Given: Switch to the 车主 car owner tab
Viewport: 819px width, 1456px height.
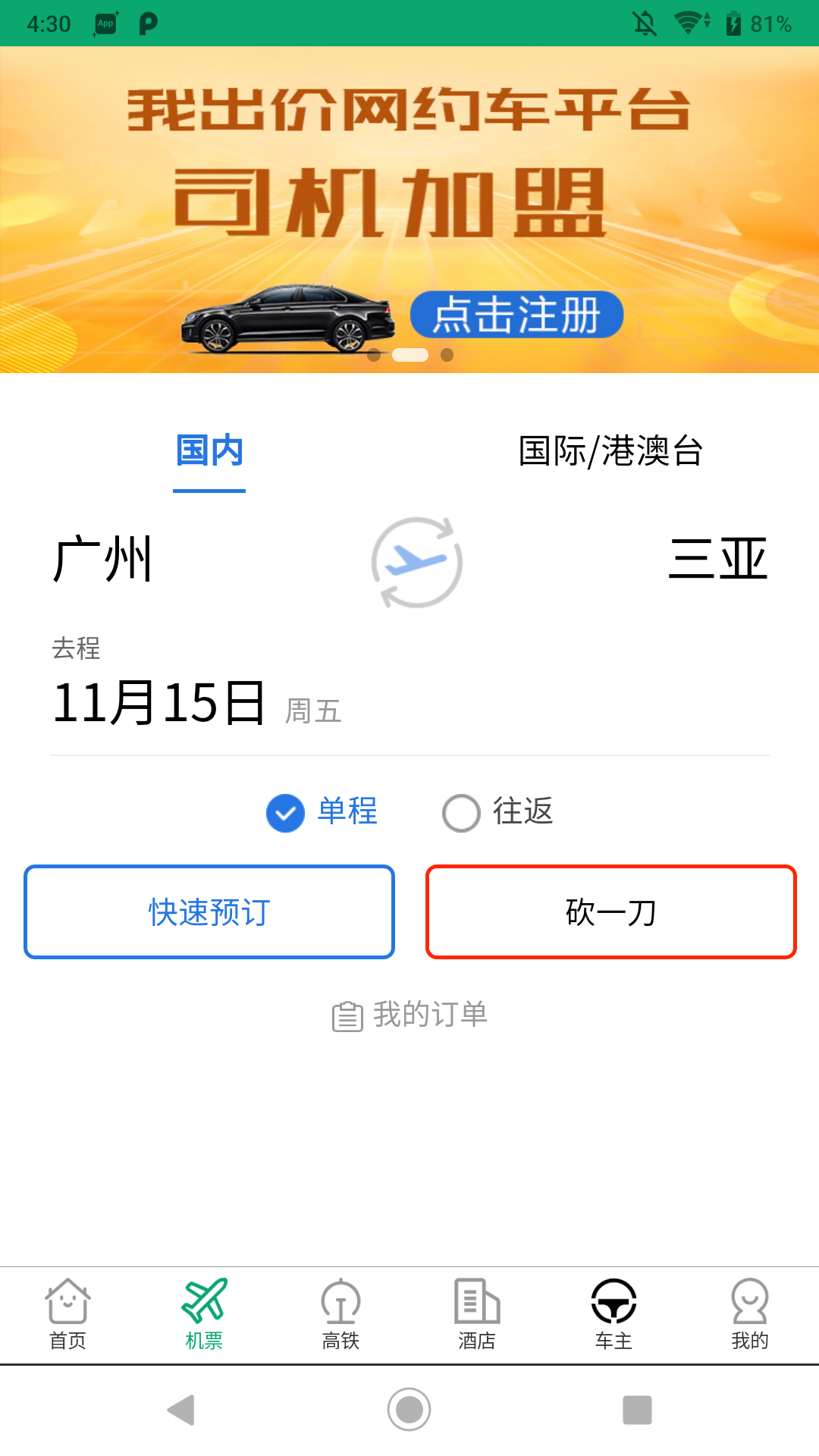Looking at the screenshot, I should click(613, 1314).
